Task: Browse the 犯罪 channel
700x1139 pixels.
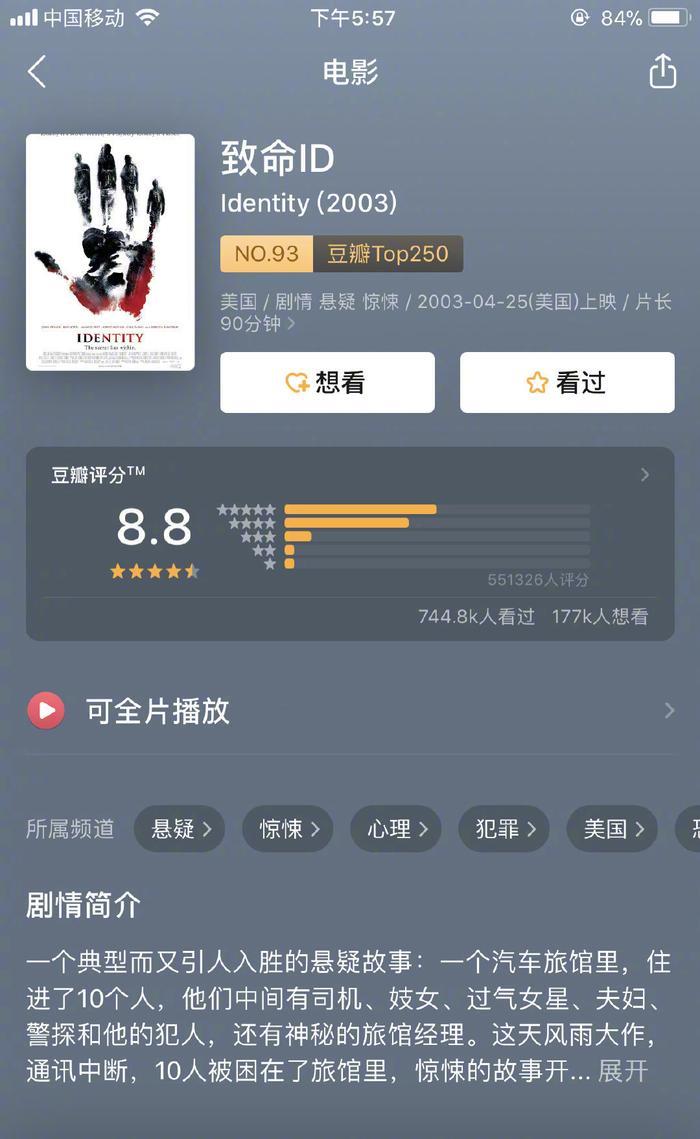Action: (x=505, y=828)
